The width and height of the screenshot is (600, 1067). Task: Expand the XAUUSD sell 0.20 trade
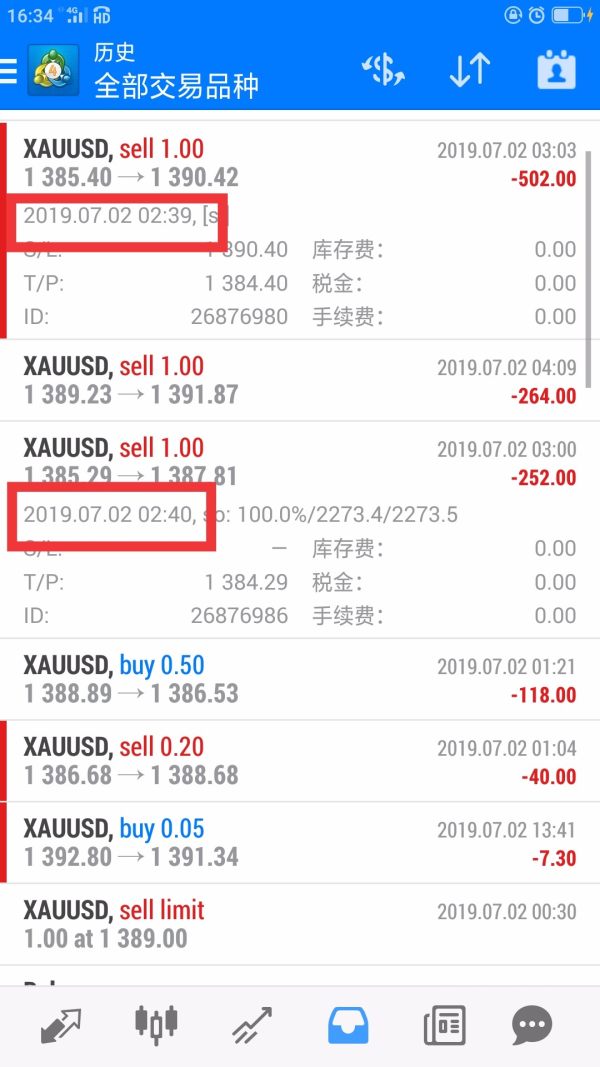(x=300, y=761)
